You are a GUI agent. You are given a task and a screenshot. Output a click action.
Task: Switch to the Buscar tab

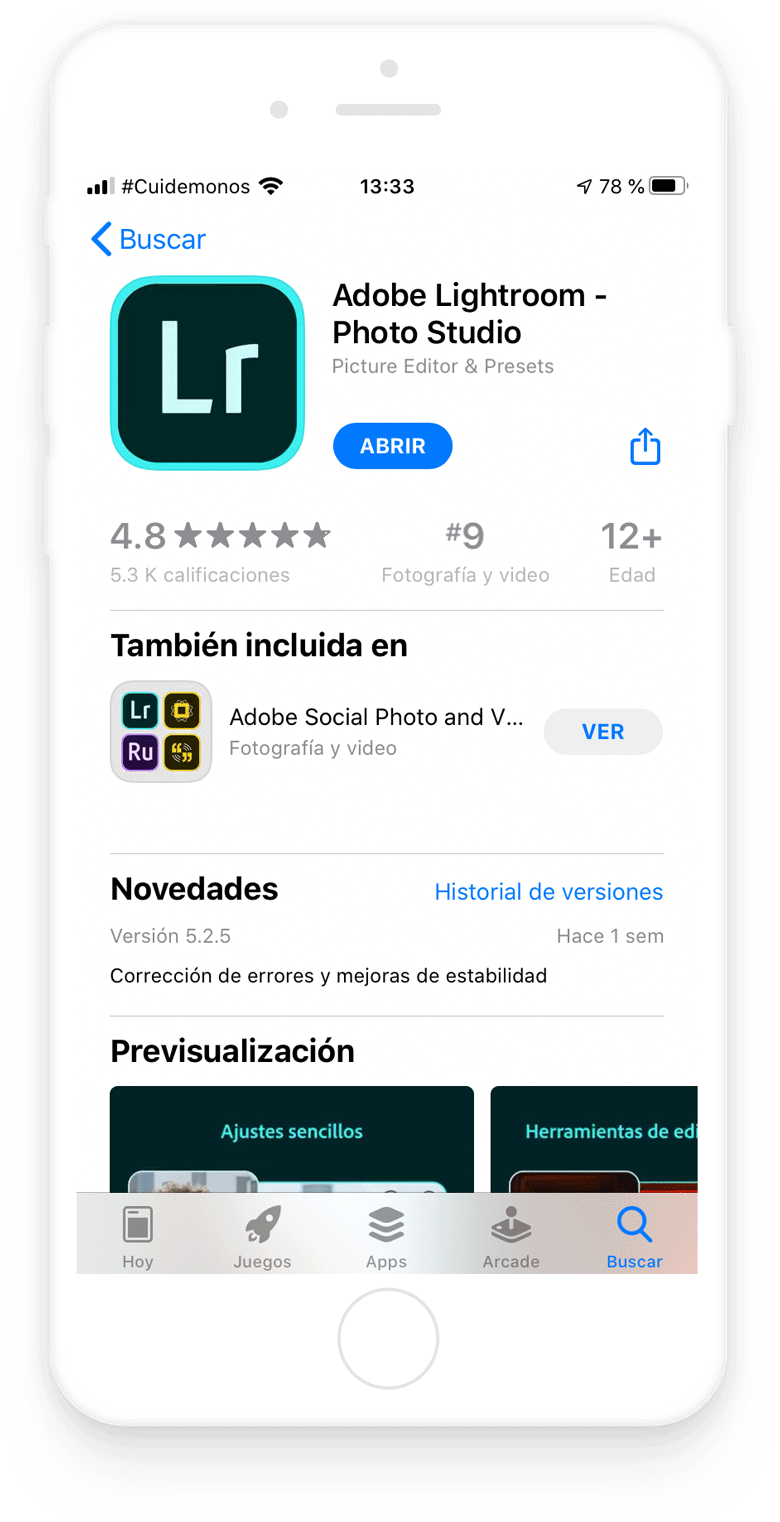tap(634, 1233)
